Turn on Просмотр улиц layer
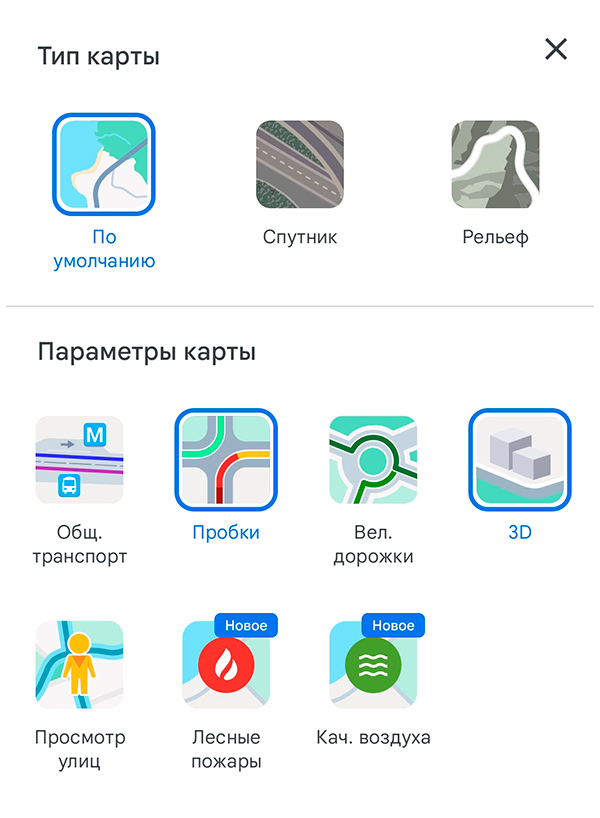Screen dimensions: 600x818 point(79,665)
